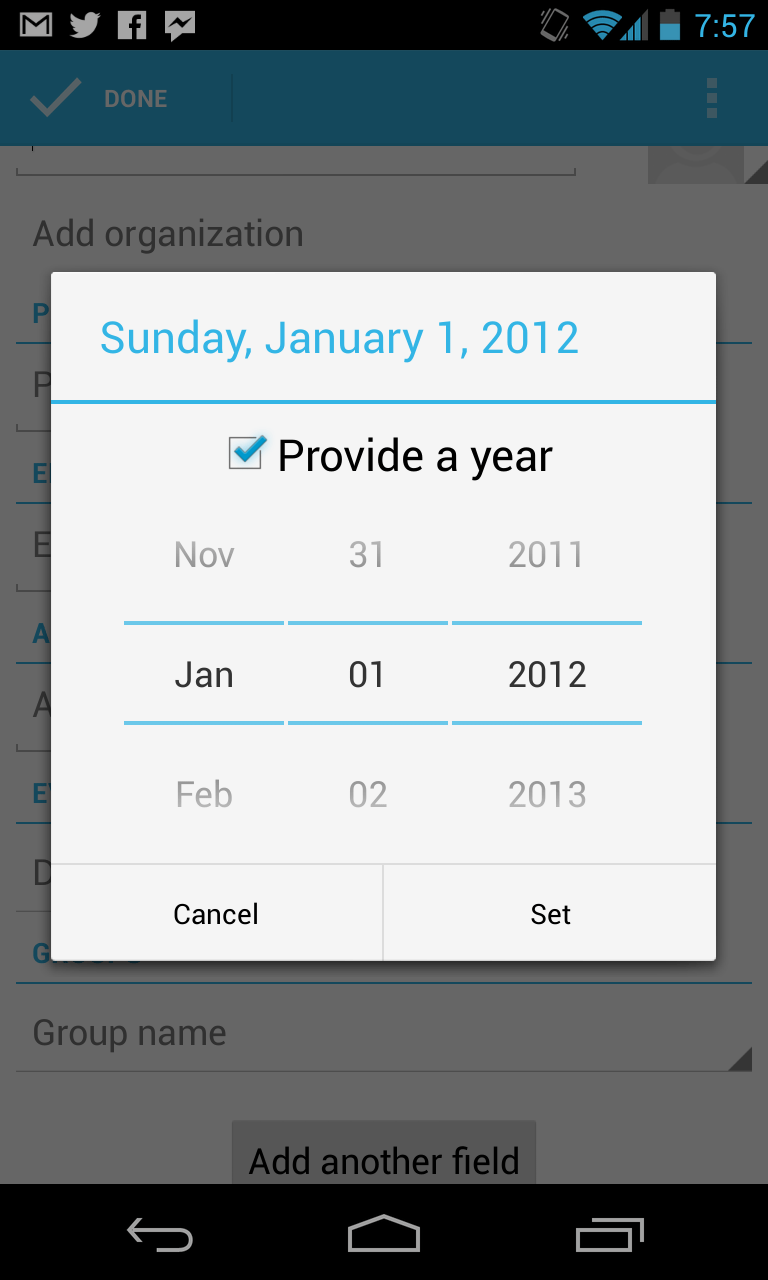Uncheck the Provide a year checkbox
This screenshot has height=1280, width=768.
pyautogui.click(x=246, y=454)
